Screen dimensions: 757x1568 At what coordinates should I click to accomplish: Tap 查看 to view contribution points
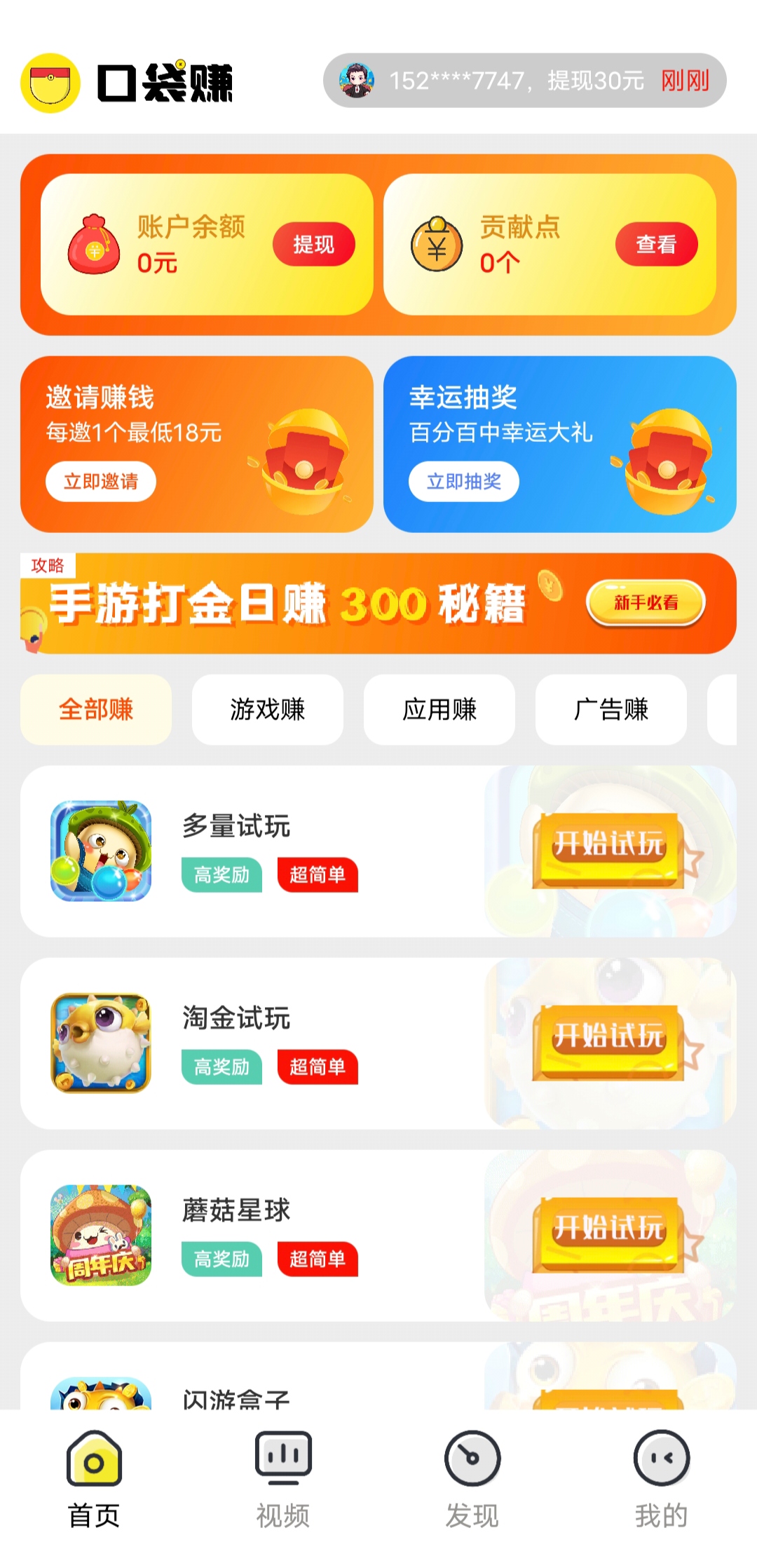point(656,245)
